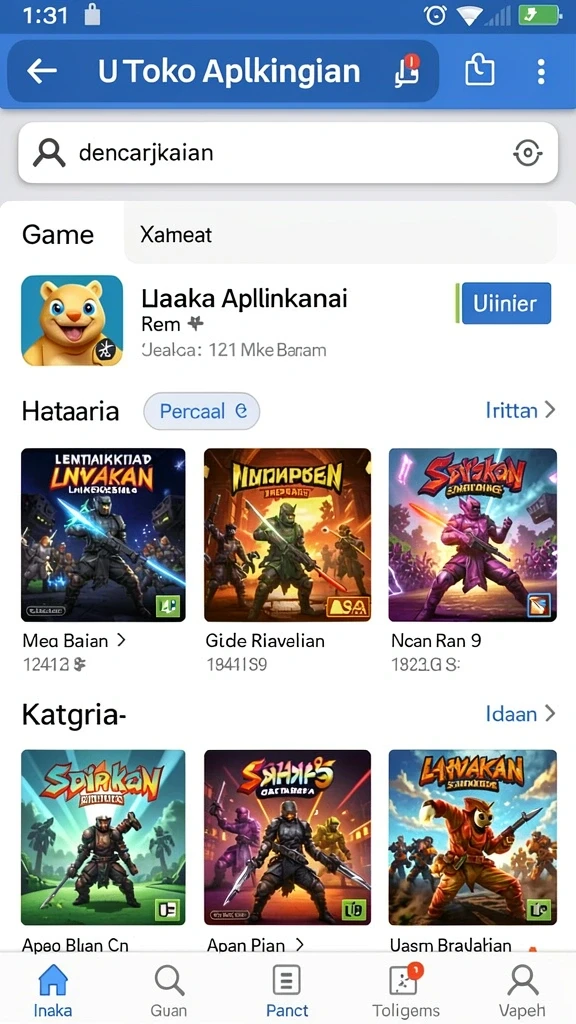Select the Percaal chip
Viewport: 576px width, 1024px height.
pyautogui.click(x=202, y=411)
